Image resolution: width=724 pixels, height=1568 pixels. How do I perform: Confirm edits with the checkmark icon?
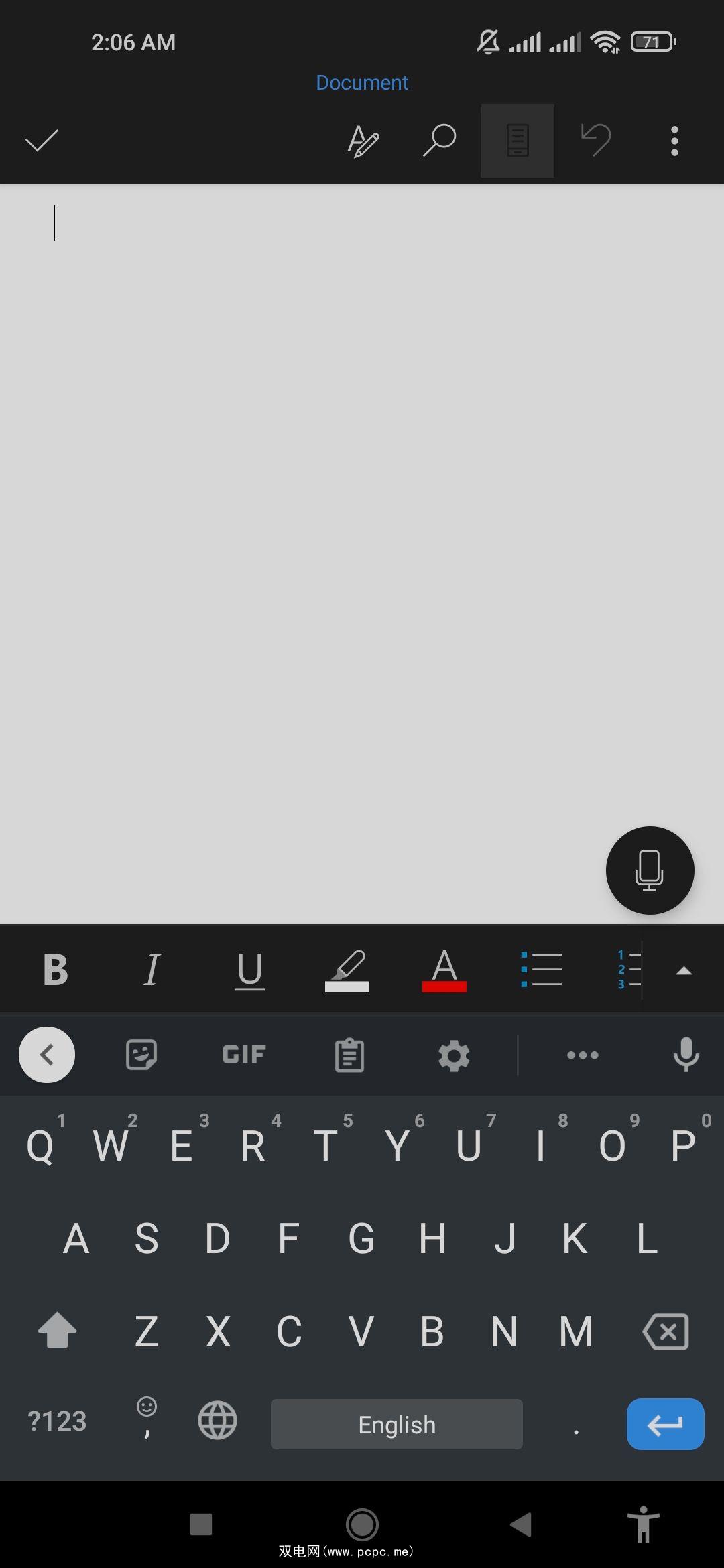[x=42, y=141]
